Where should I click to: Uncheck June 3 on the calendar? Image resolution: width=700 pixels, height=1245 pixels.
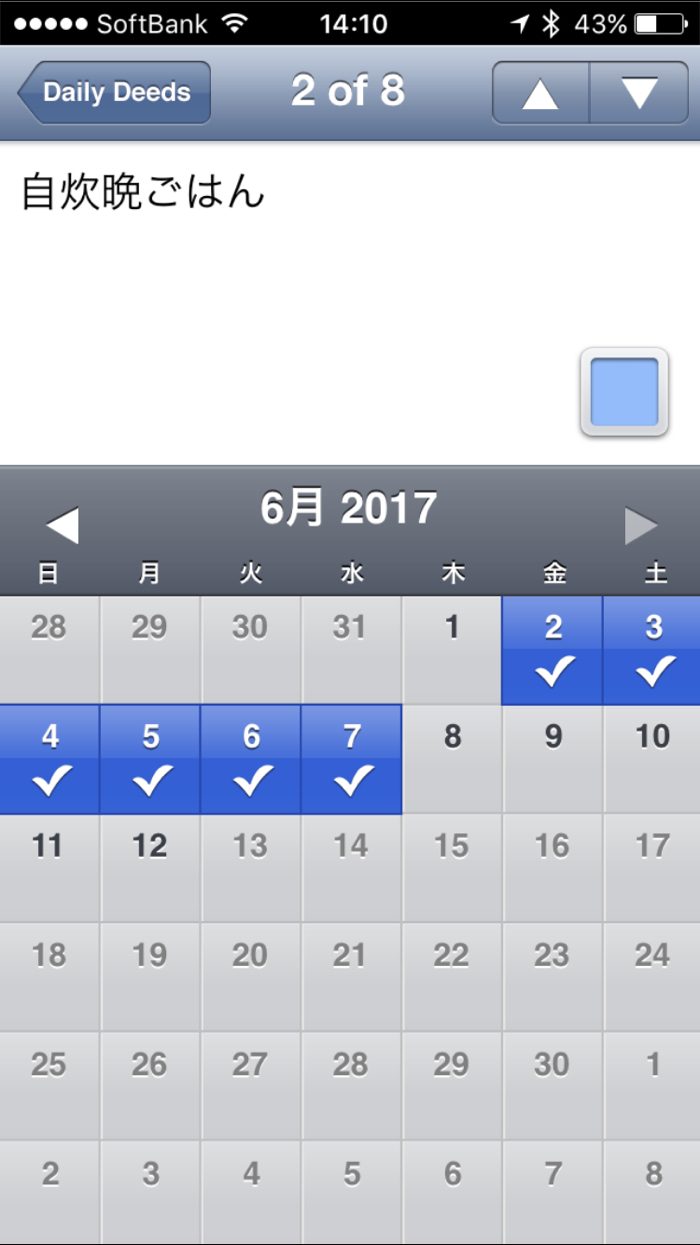coord(653,651)
